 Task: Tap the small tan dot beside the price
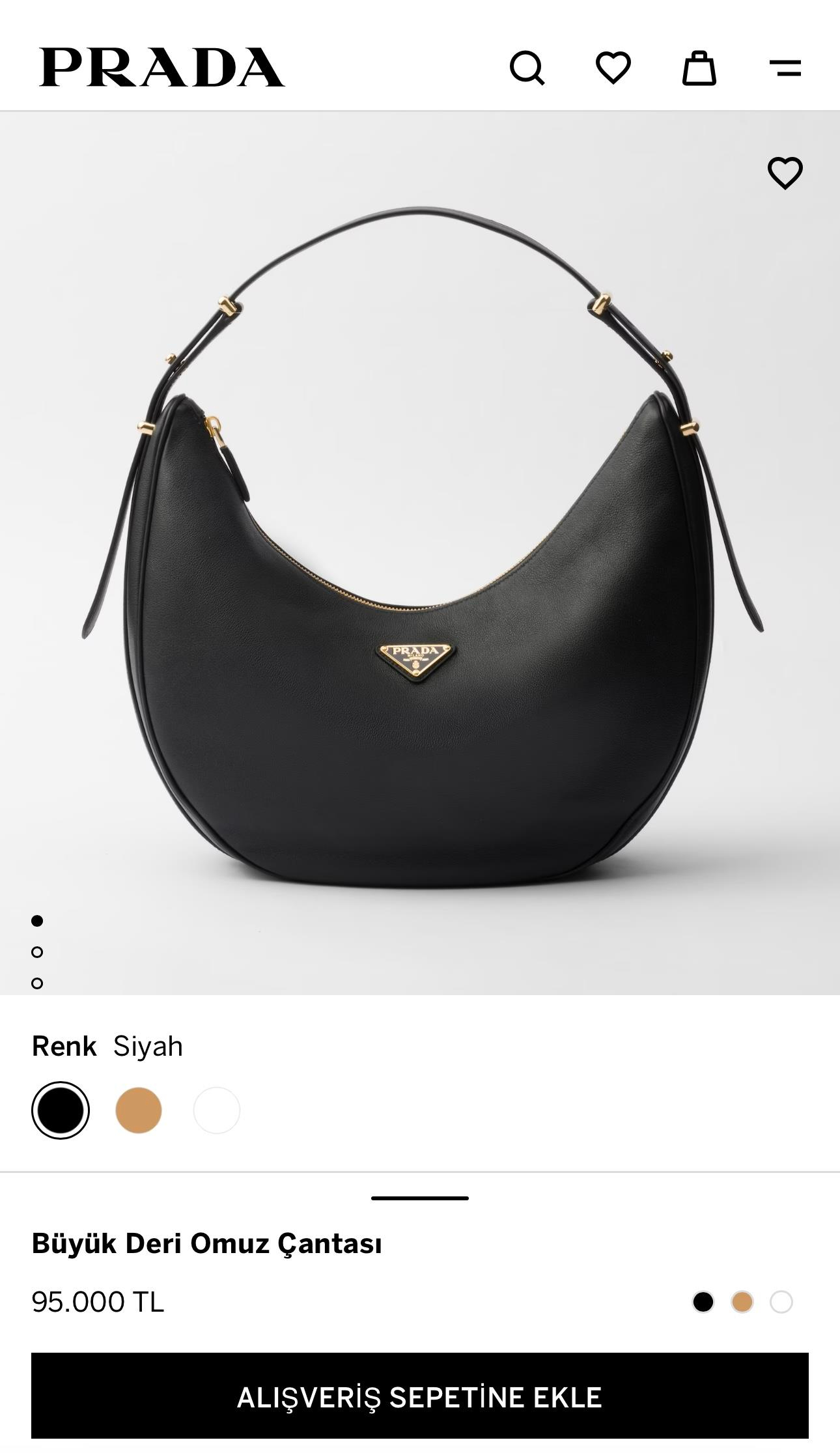coord(742,1302)
